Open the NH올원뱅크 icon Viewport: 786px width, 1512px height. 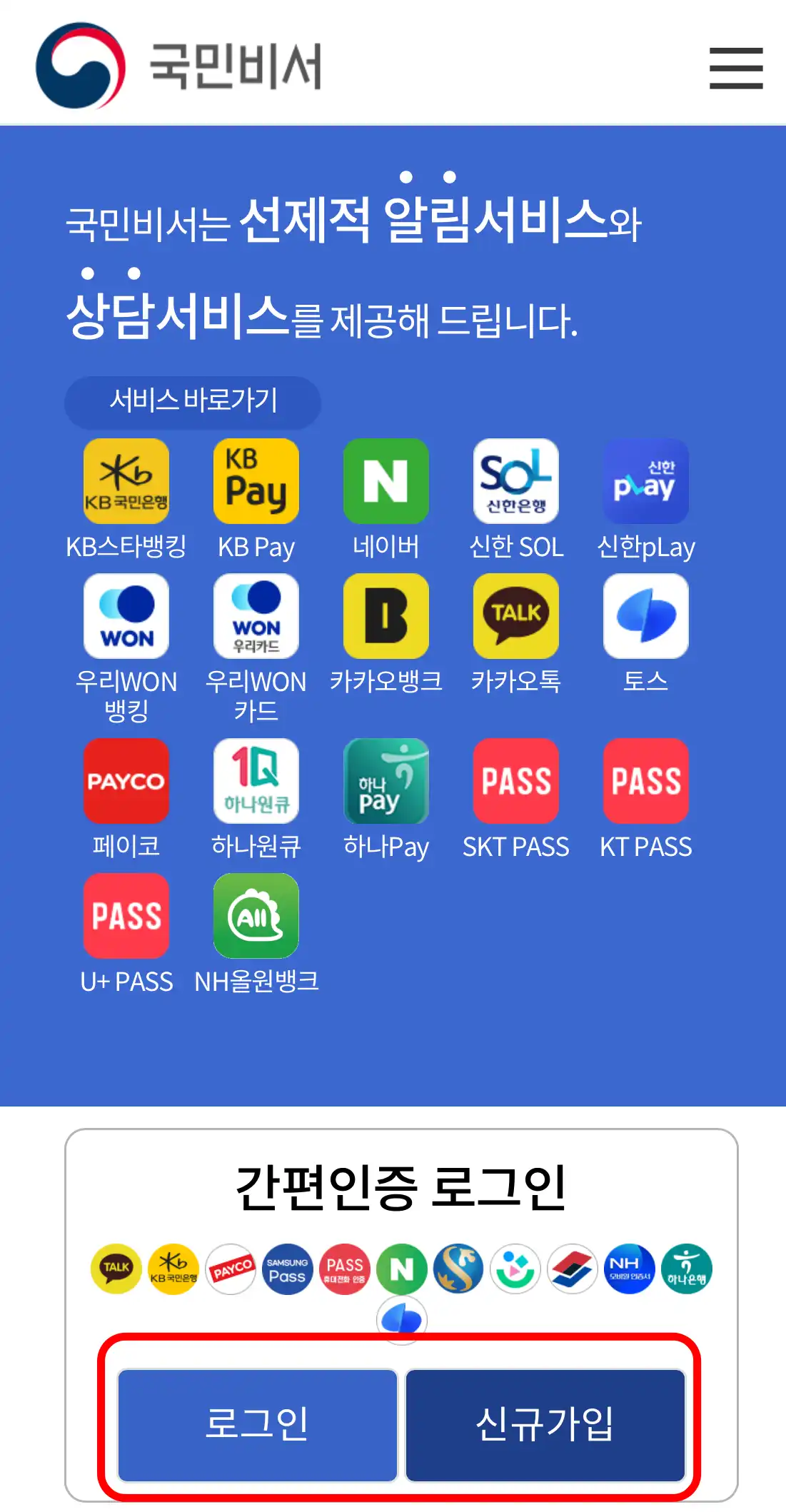(256, 916)
